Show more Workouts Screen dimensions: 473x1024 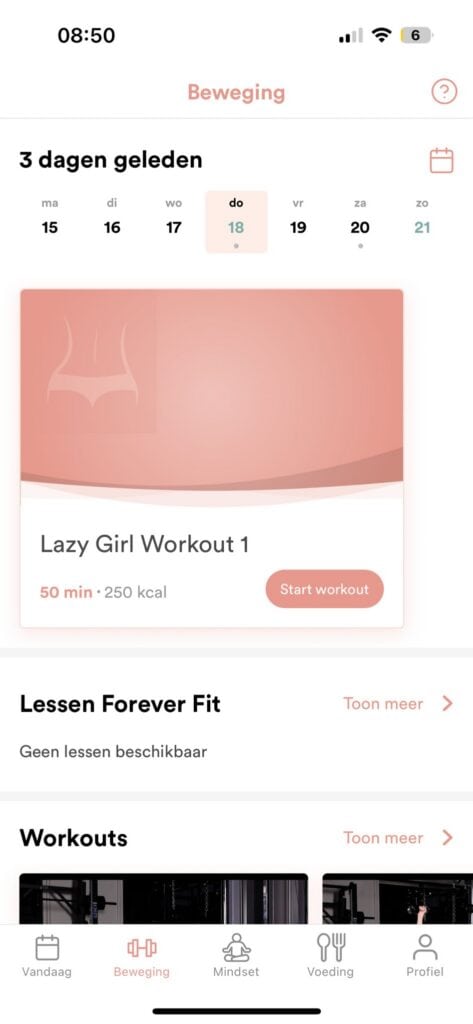(x=398, y=838)
